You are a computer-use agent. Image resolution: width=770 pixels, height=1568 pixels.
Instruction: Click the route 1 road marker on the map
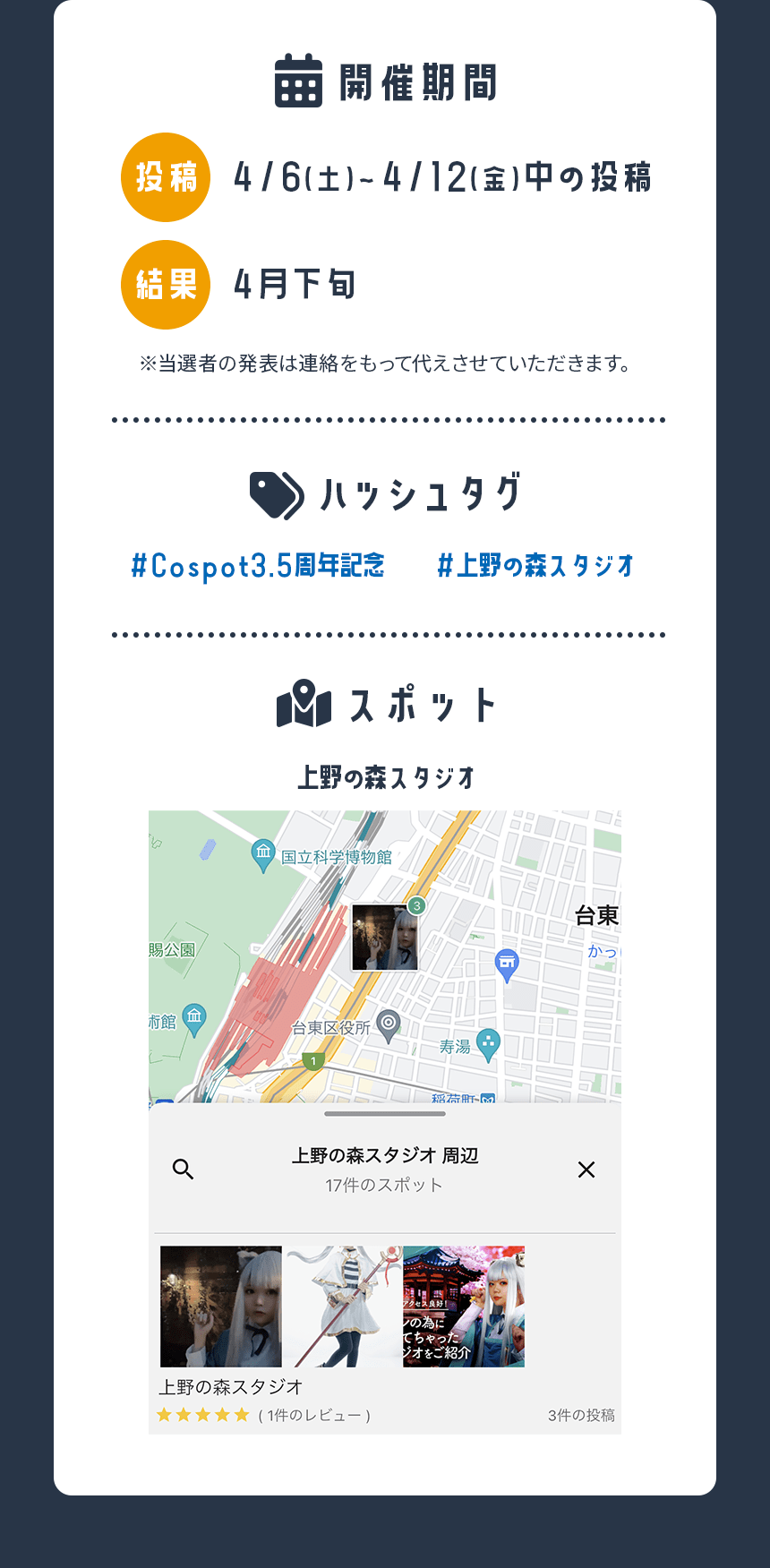(x=313, y=1059)
